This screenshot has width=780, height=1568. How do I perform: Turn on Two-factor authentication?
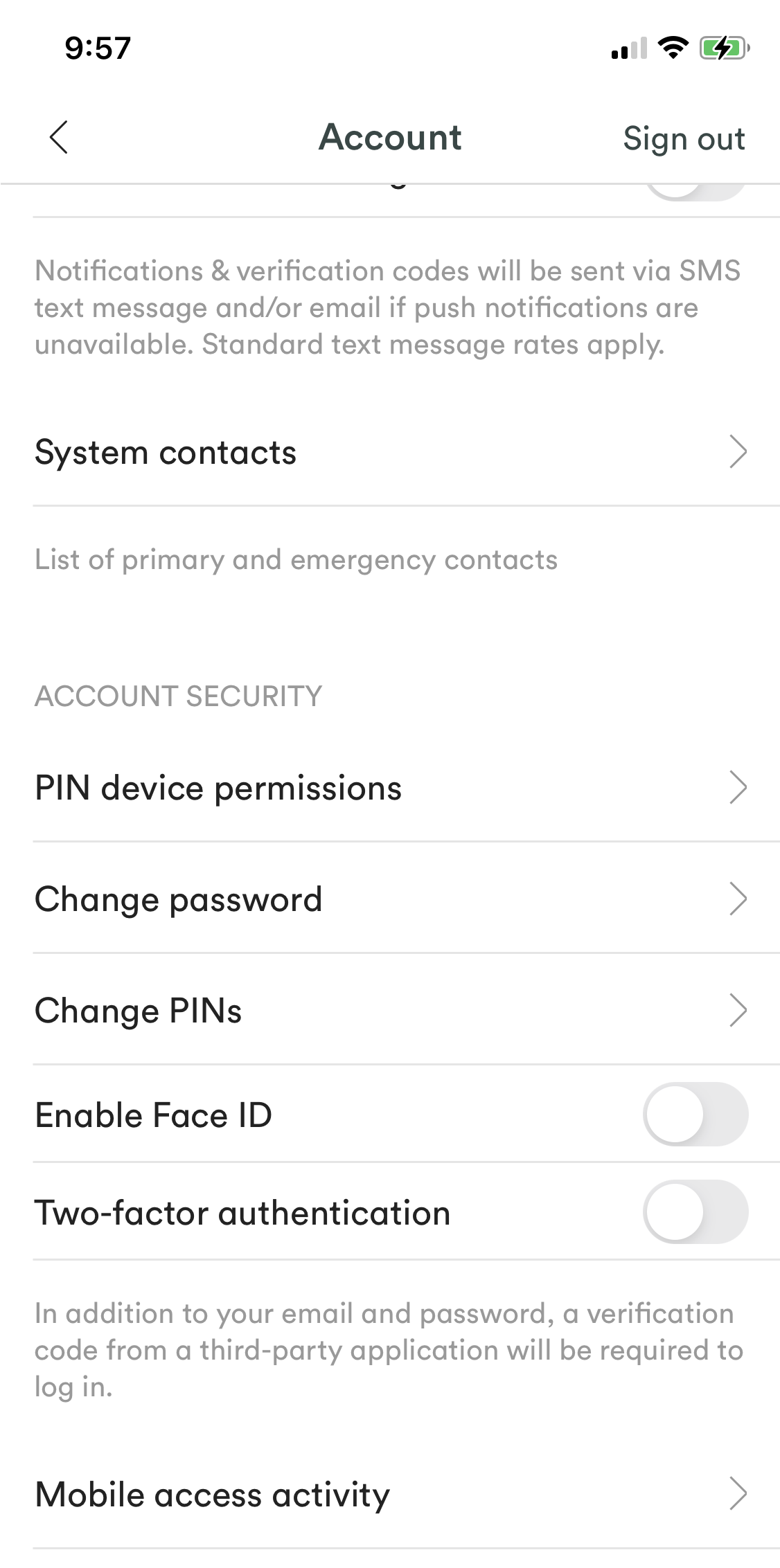point(695,1212)
